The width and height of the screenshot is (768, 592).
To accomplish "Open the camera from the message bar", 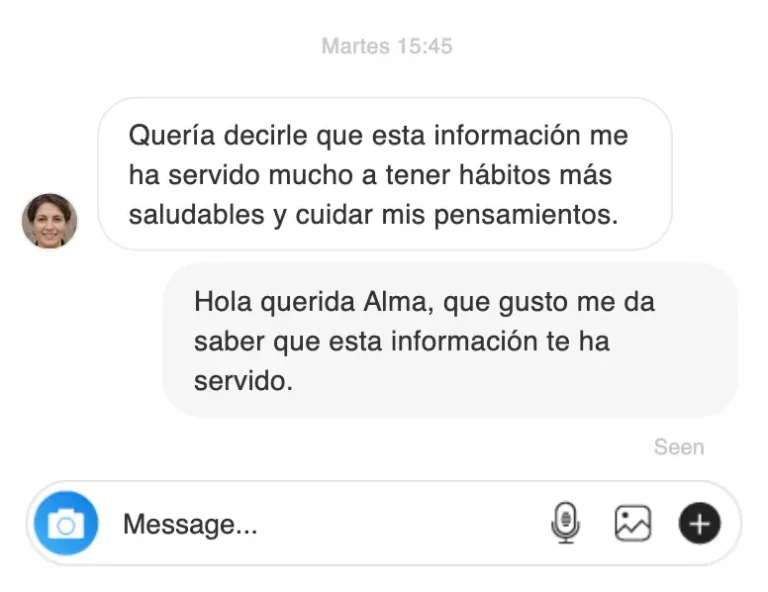I will [x=66, y=523].
